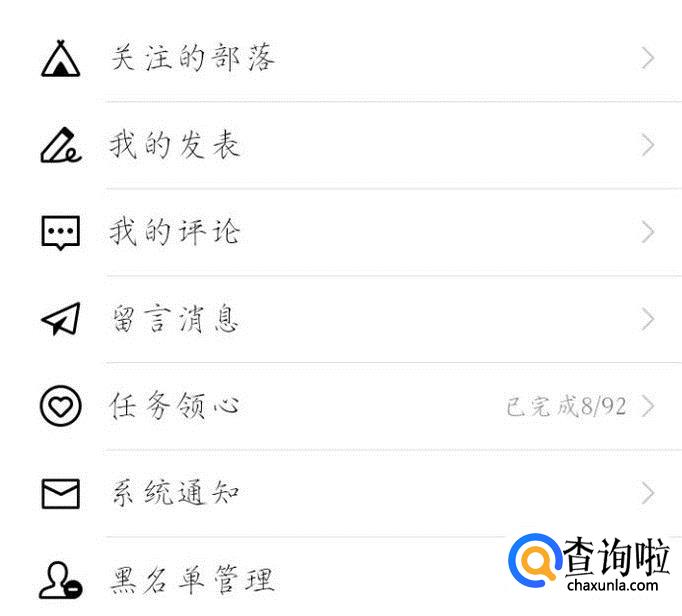Open 我的评论 (my comments)
This screenshot has height=616, width=682.
click(x=176, y=233)
